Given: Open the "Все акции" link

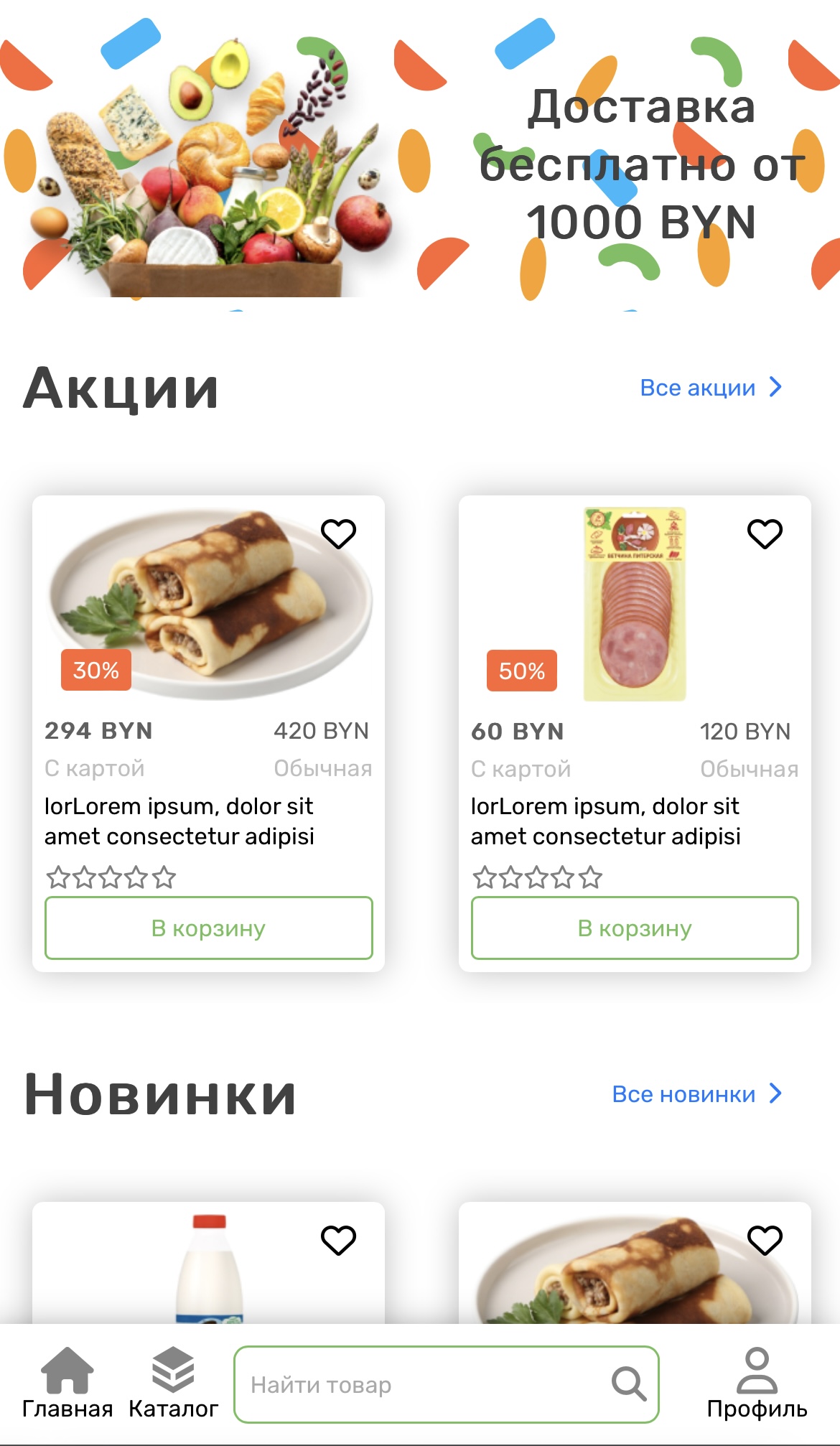Looking at the screenshot, I should coord(711,388).
